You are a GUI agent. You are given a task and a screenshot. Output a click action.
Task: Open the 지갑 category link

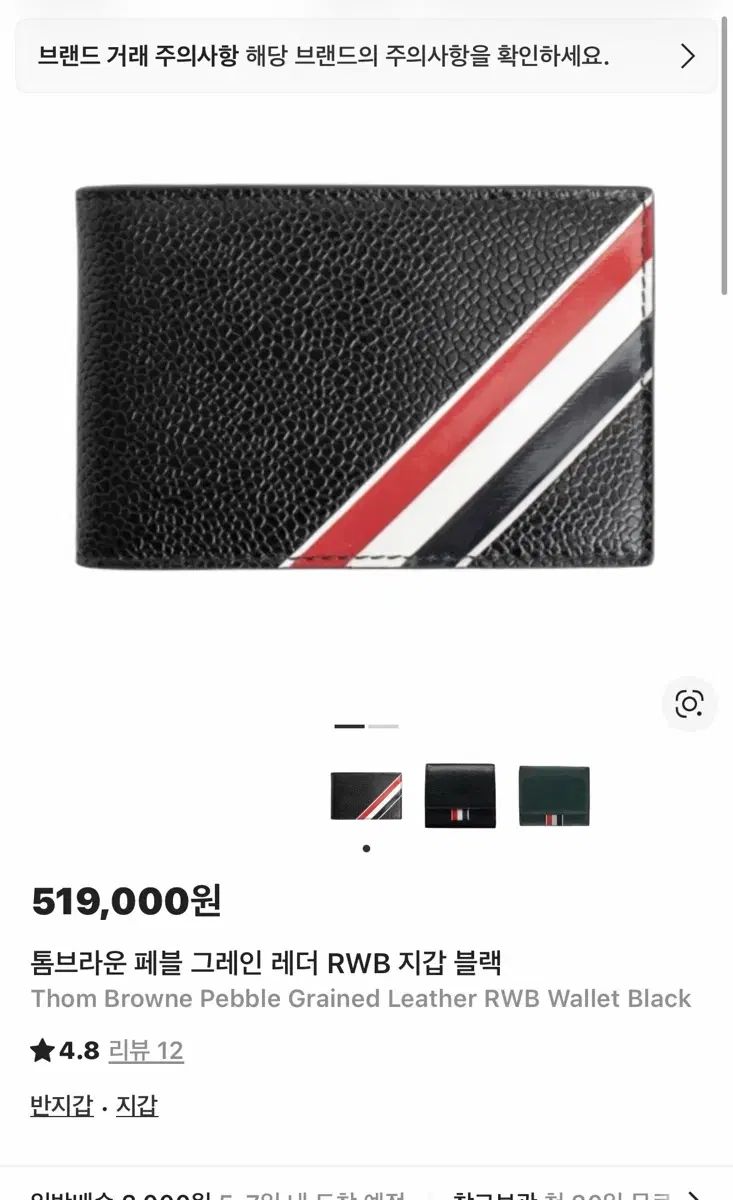click(137, 1106)
